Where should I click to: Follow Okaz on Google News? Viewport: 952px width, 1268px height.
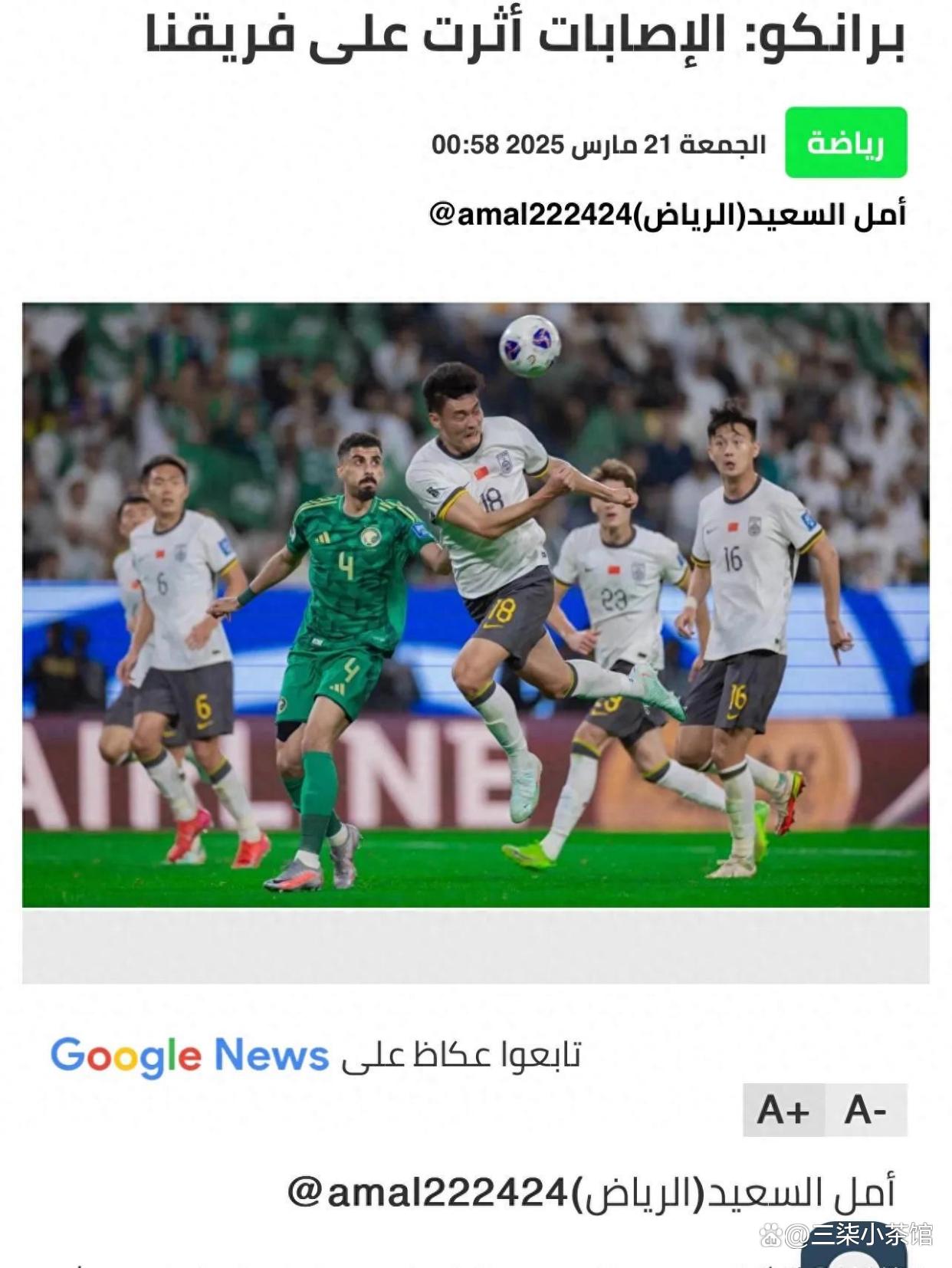tap(316, 1056)
